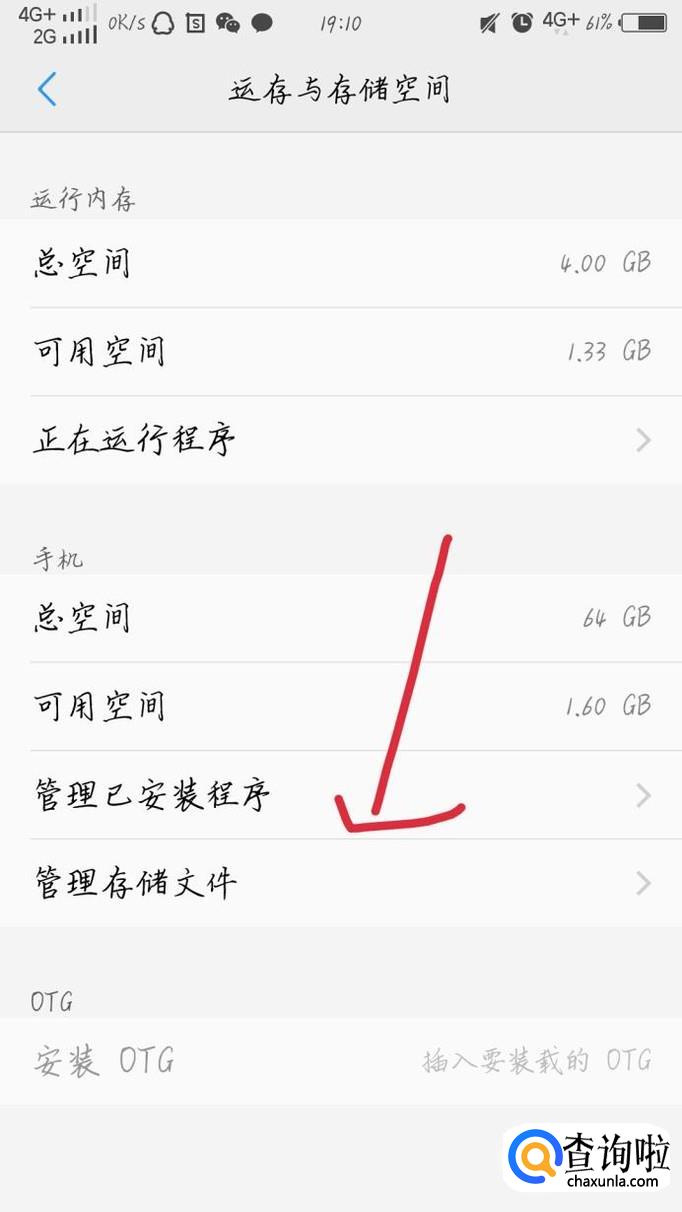Open 管理已安装程序 (manage installed apps)
The width and height of the screenshot is (682, 1212).
[341, 796]
